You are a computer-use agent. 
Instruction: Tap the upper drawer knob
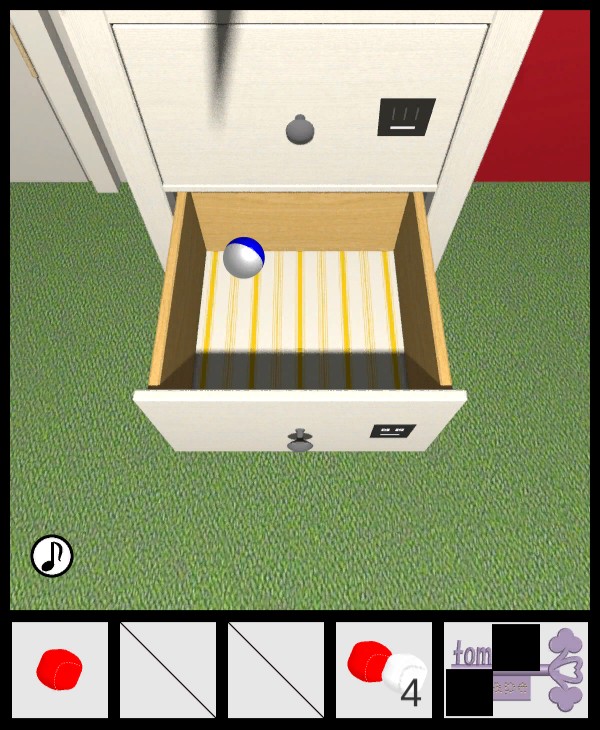(x=300, y=129)
